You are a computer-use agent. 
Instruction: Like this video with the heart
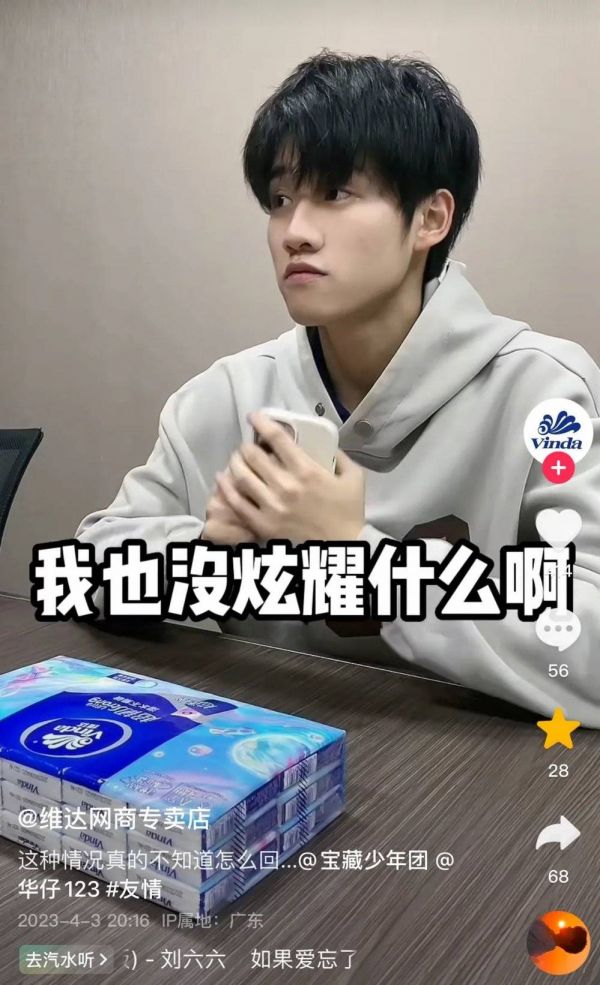pos(558,528)
